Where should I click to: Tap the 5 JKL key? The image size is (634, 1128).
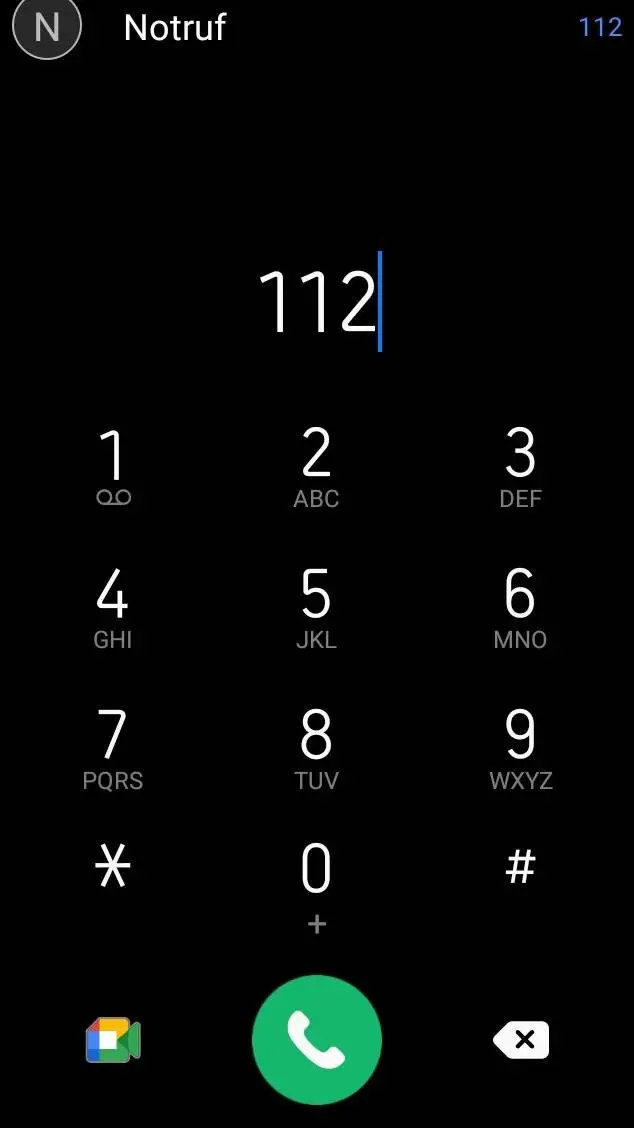point(316,608)
